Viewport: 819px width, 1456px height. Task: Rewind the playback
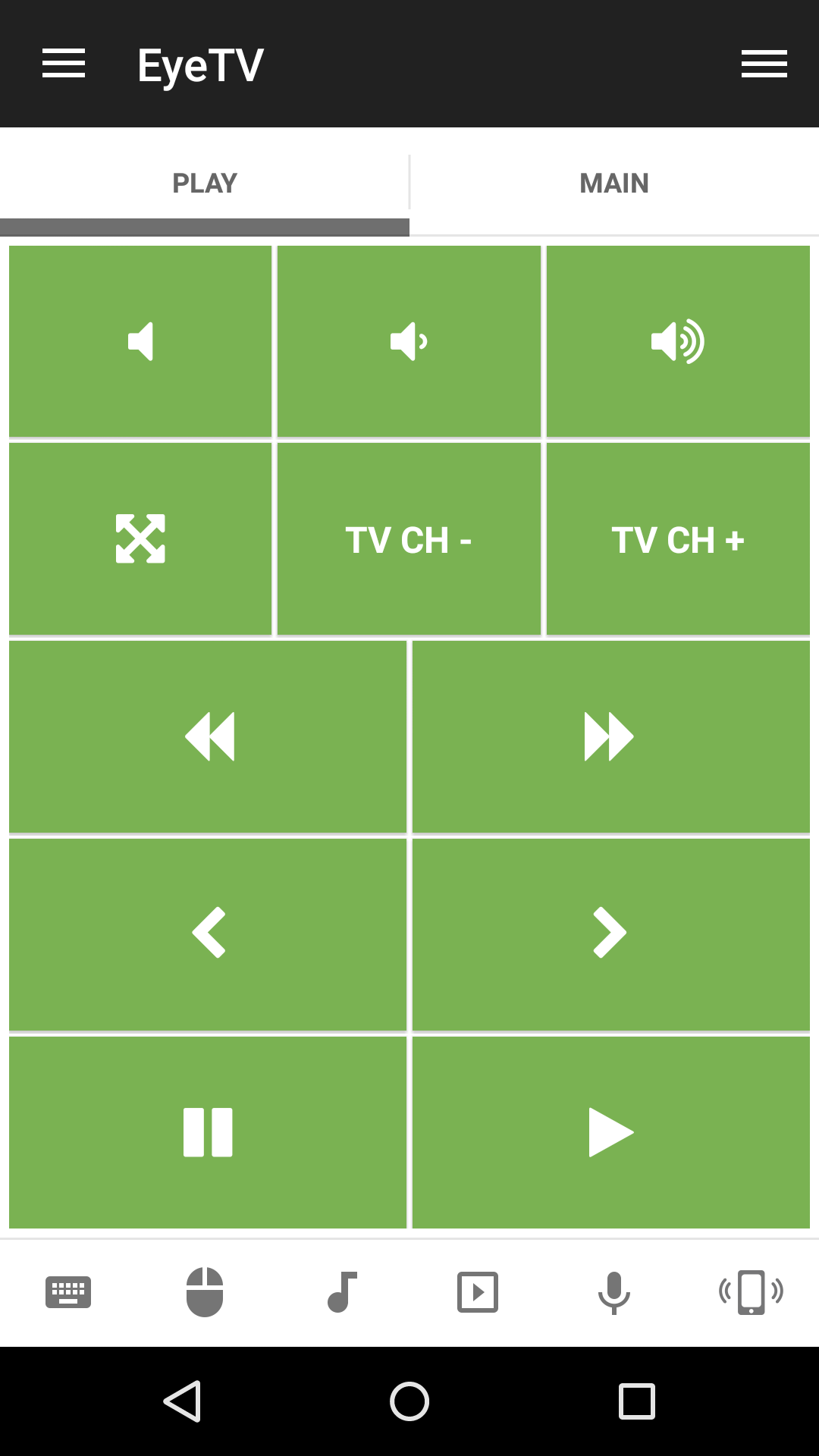pyautogui.click(x=208, y=736)
